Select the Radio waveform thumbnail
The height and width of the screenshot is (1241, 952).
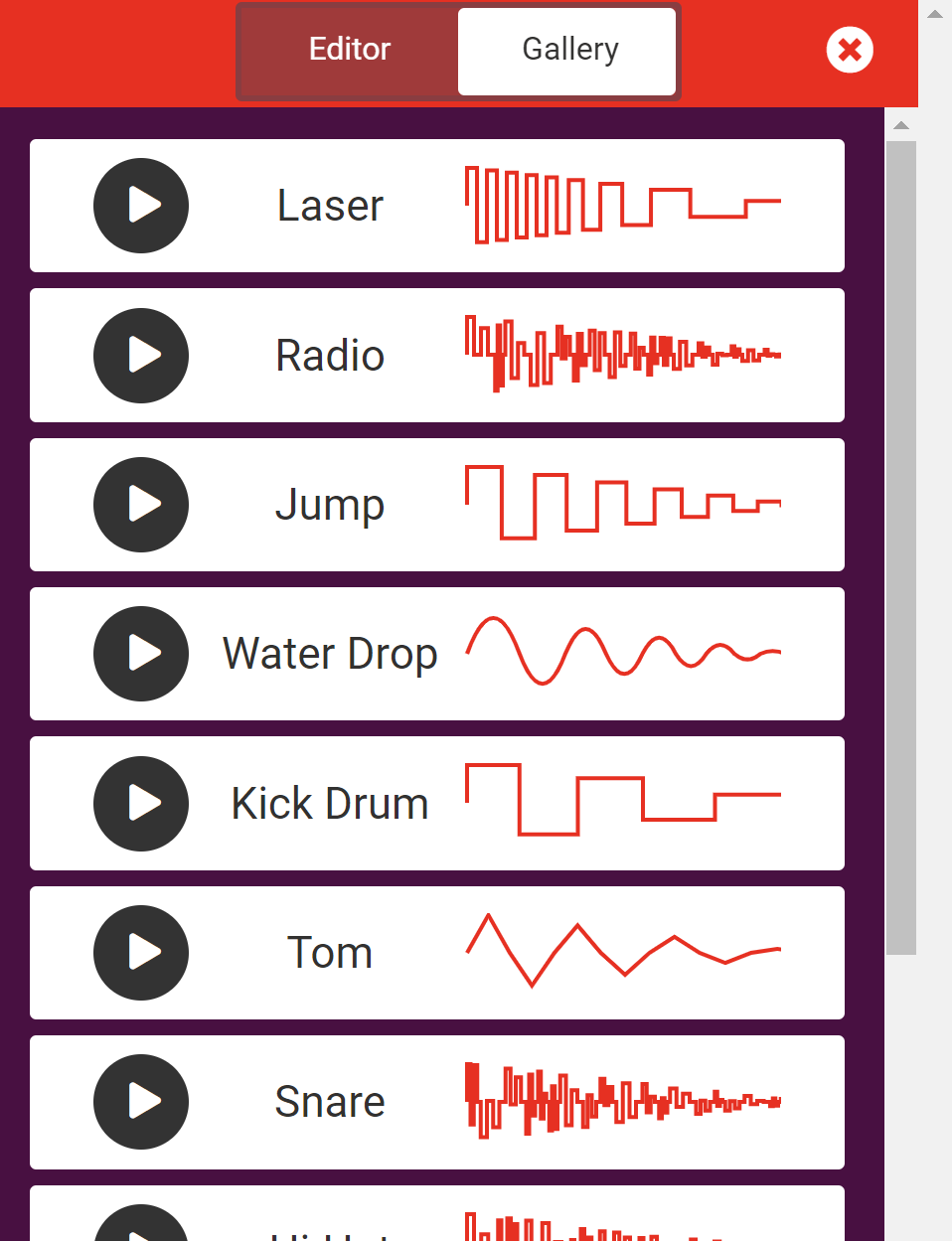point(623,355)
